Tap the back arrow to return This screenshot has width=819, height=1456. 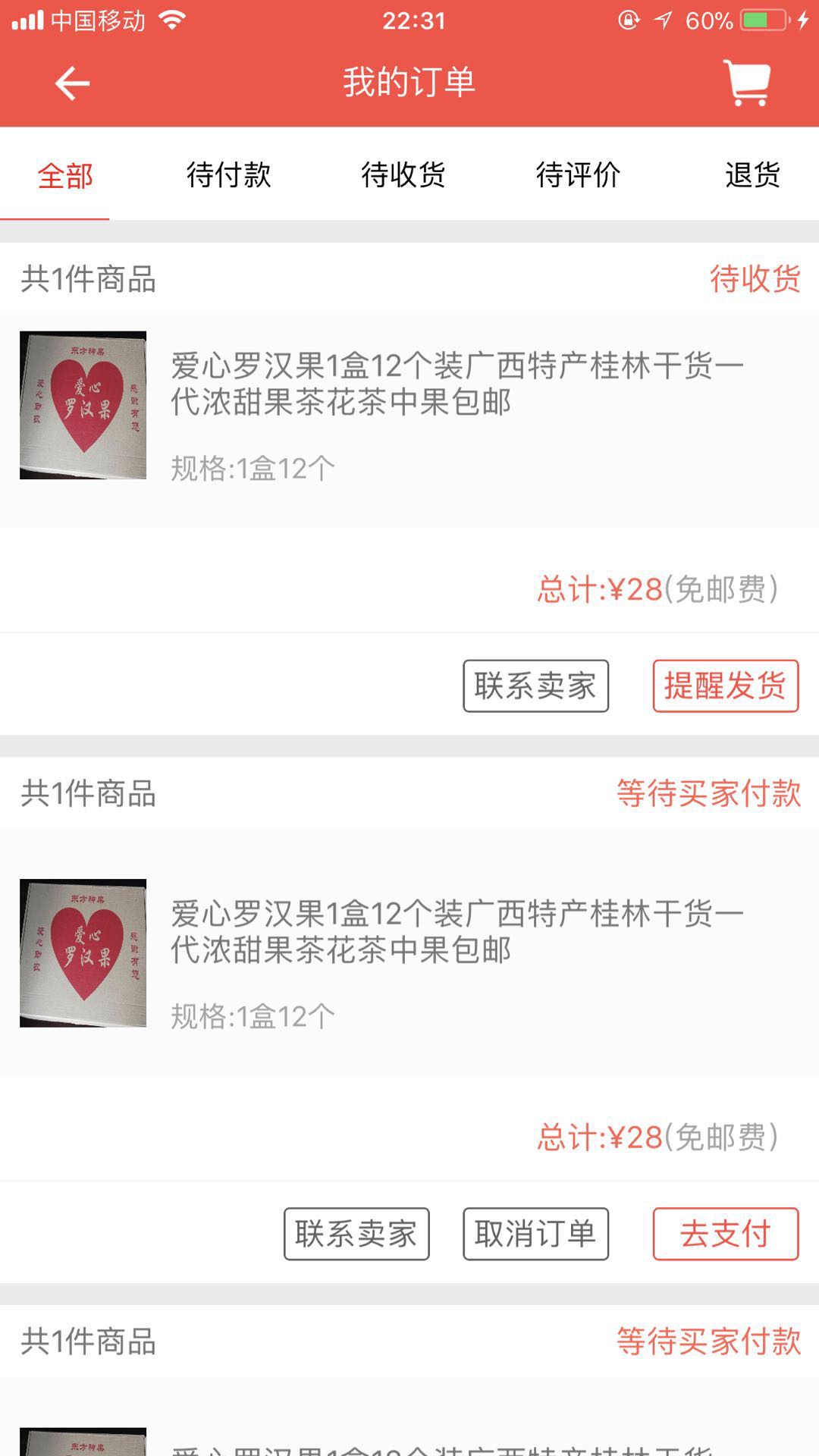tap(71, 83)
